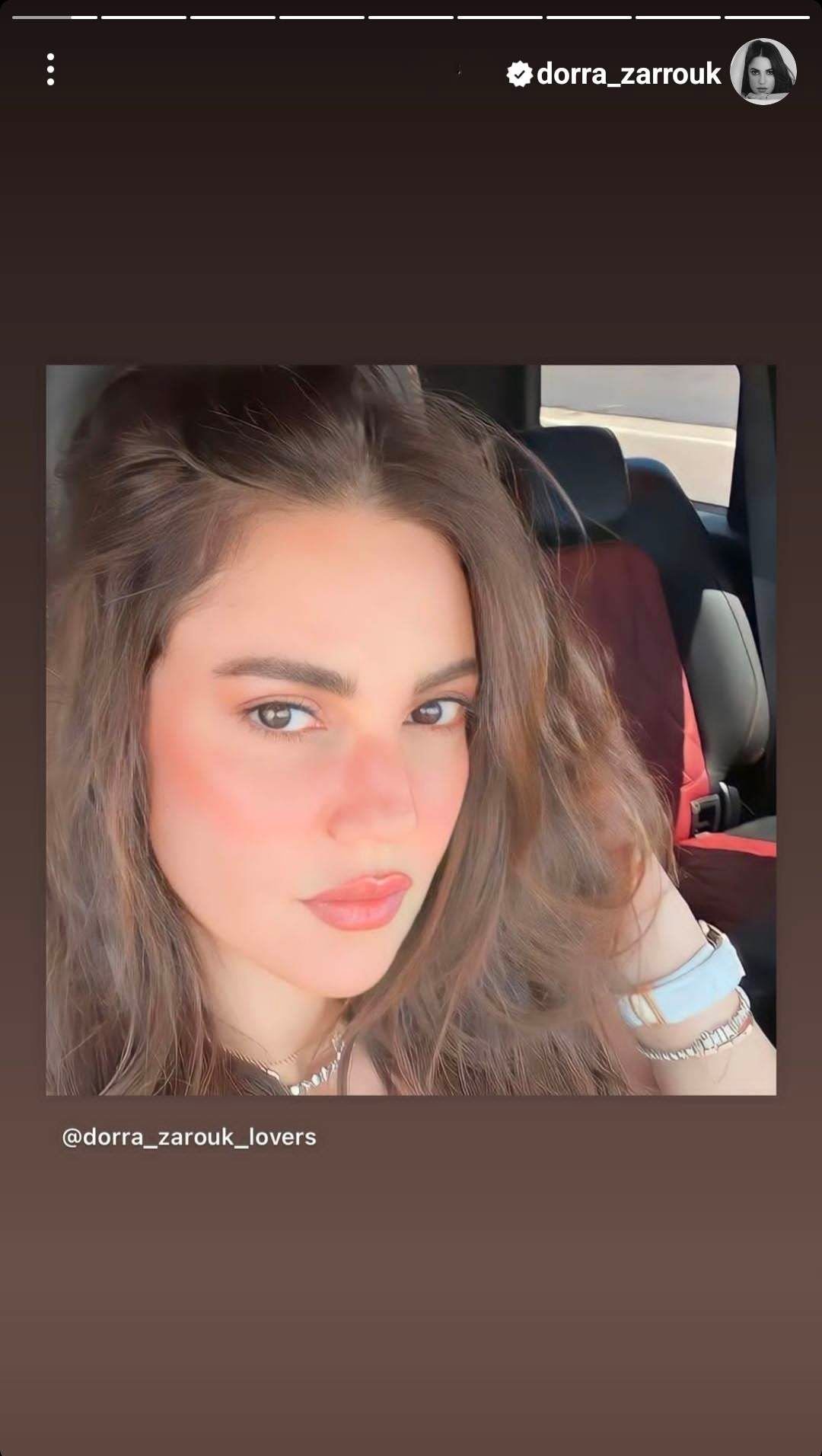Tap the dorra_zarrouk profile avatar

(x=763, y=72)
